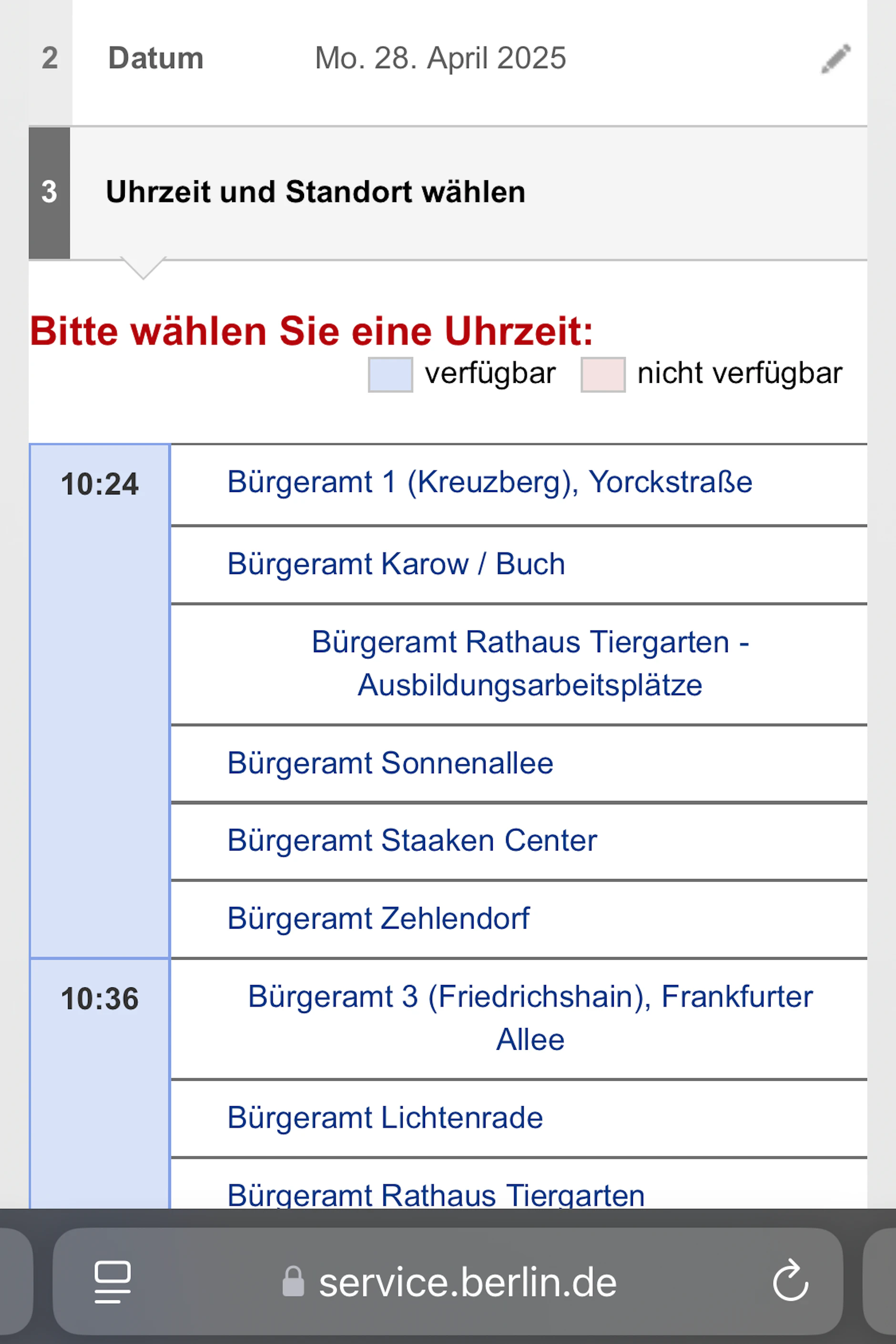Open Bürgeramt Karow / Buch appointment
896x1344 pixels.
point(396,564)
